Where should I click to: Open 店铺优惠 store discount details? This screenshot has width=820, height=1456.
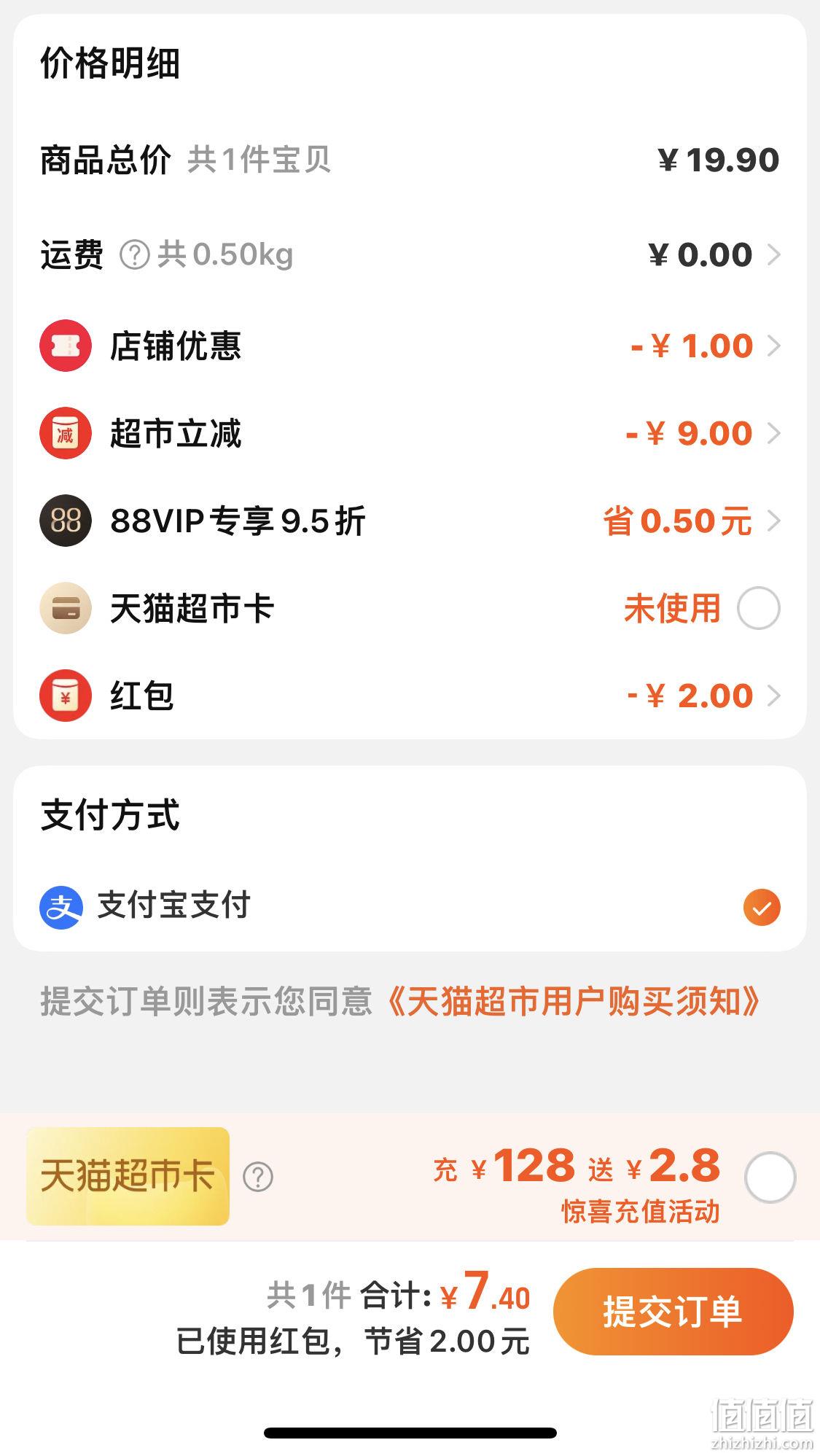click(x=410, y=346)
